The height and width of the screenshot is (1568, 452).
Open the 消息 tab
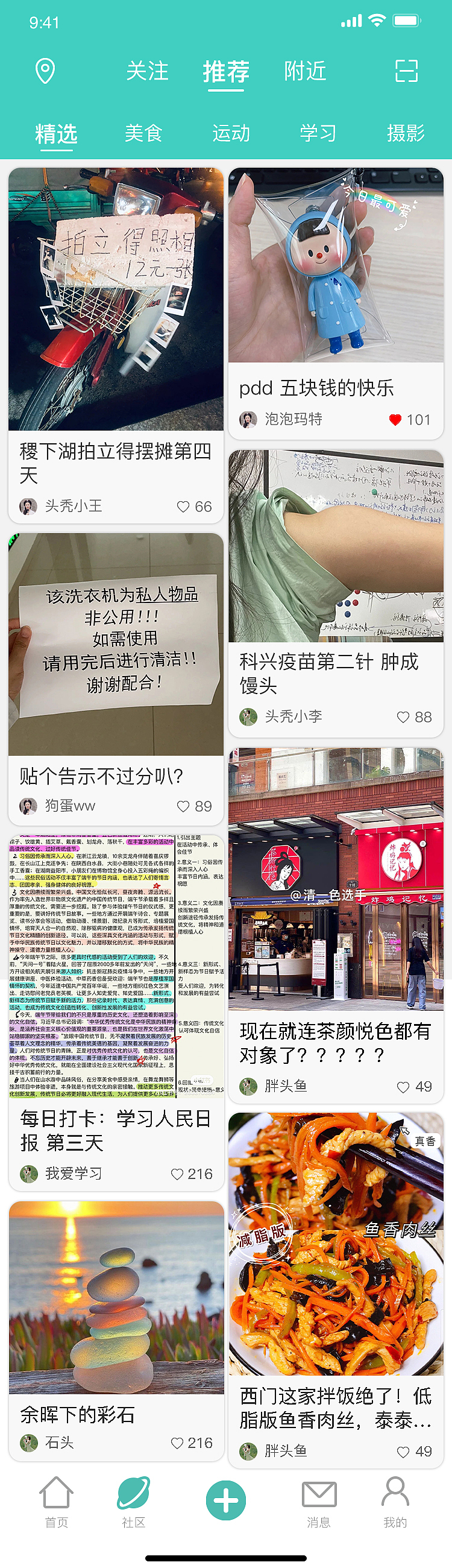(319, 1501)
